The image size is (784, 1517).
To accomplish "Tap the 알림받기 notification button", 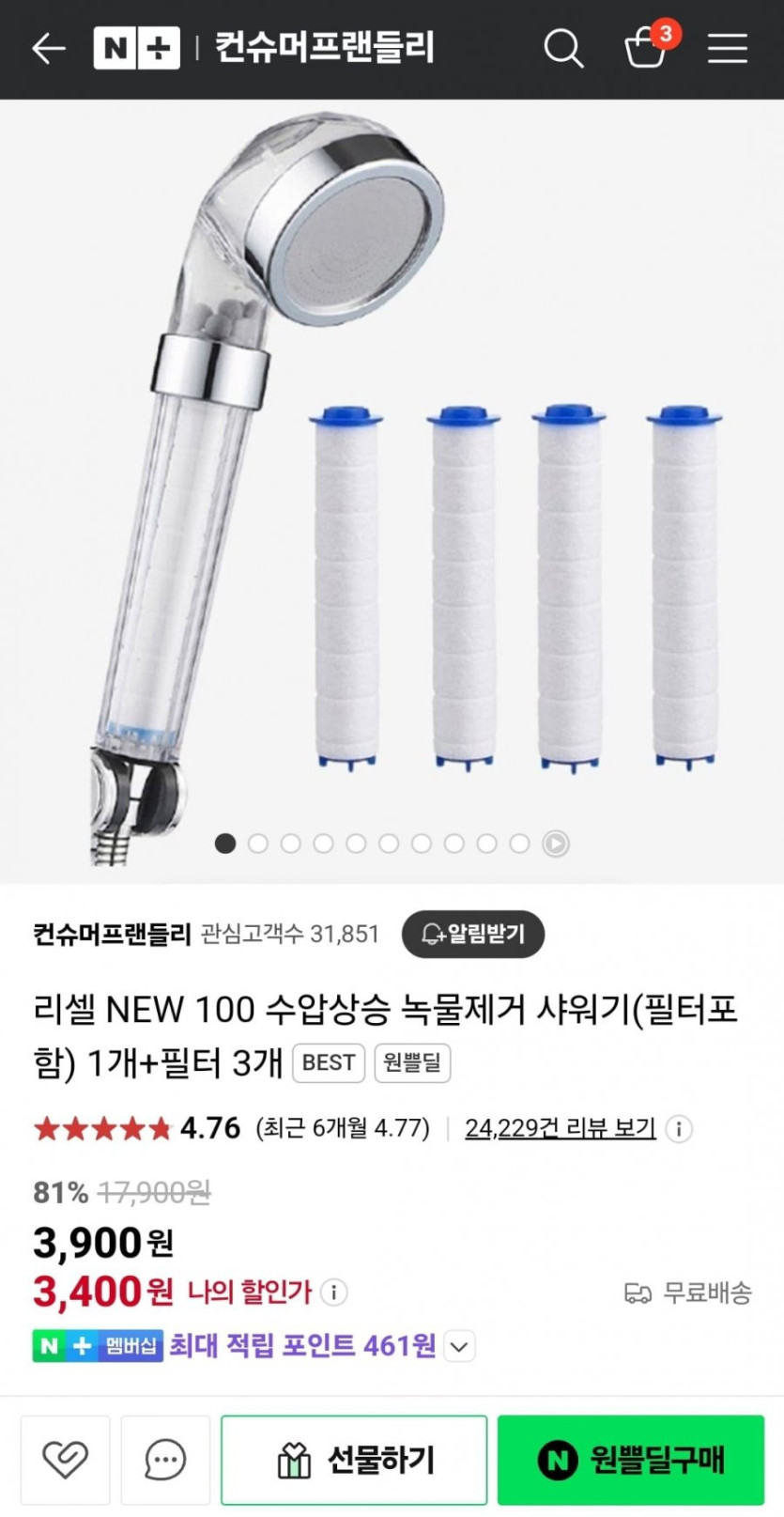I will 473,934.
